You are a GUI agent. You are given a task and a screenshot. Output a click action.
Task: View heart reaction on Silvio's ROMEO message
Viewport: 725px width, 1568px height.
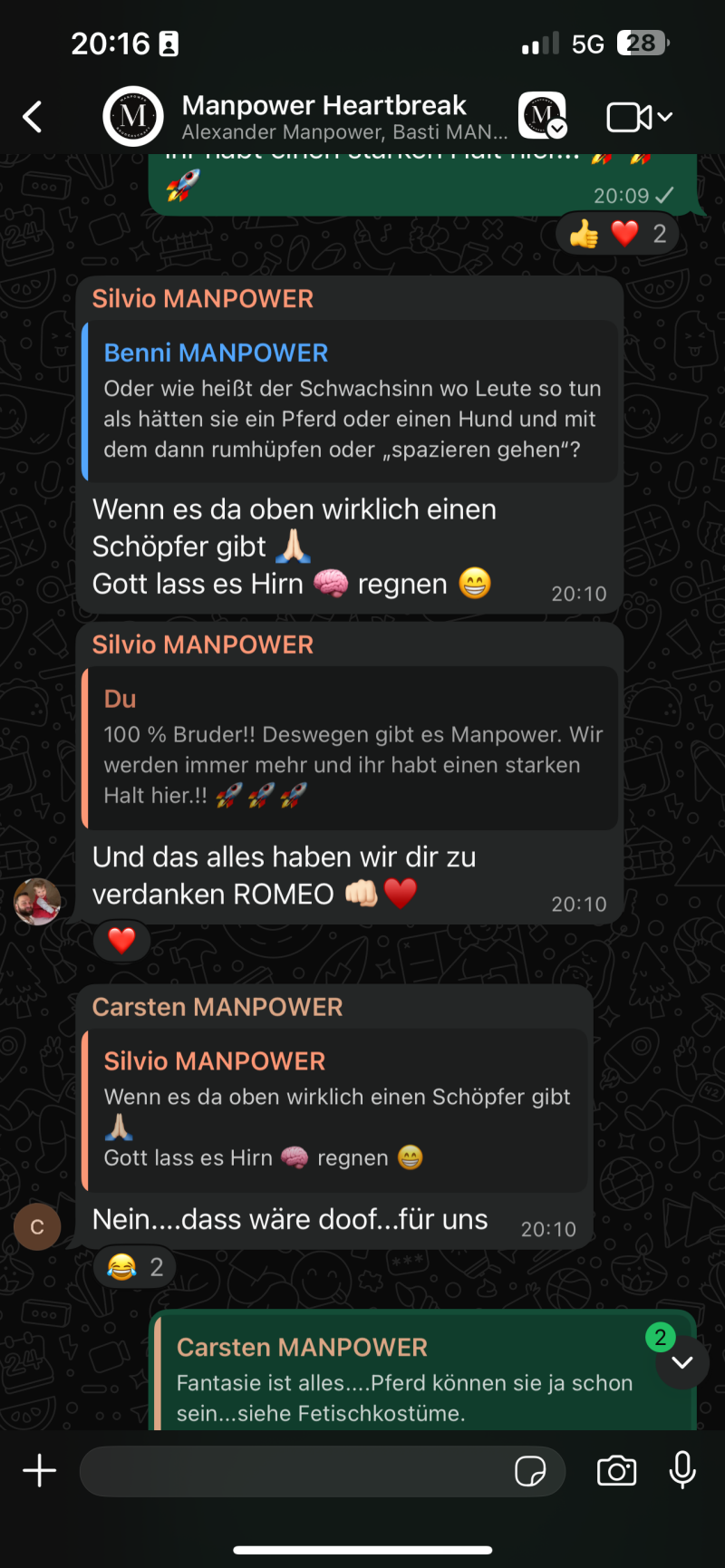121,941
